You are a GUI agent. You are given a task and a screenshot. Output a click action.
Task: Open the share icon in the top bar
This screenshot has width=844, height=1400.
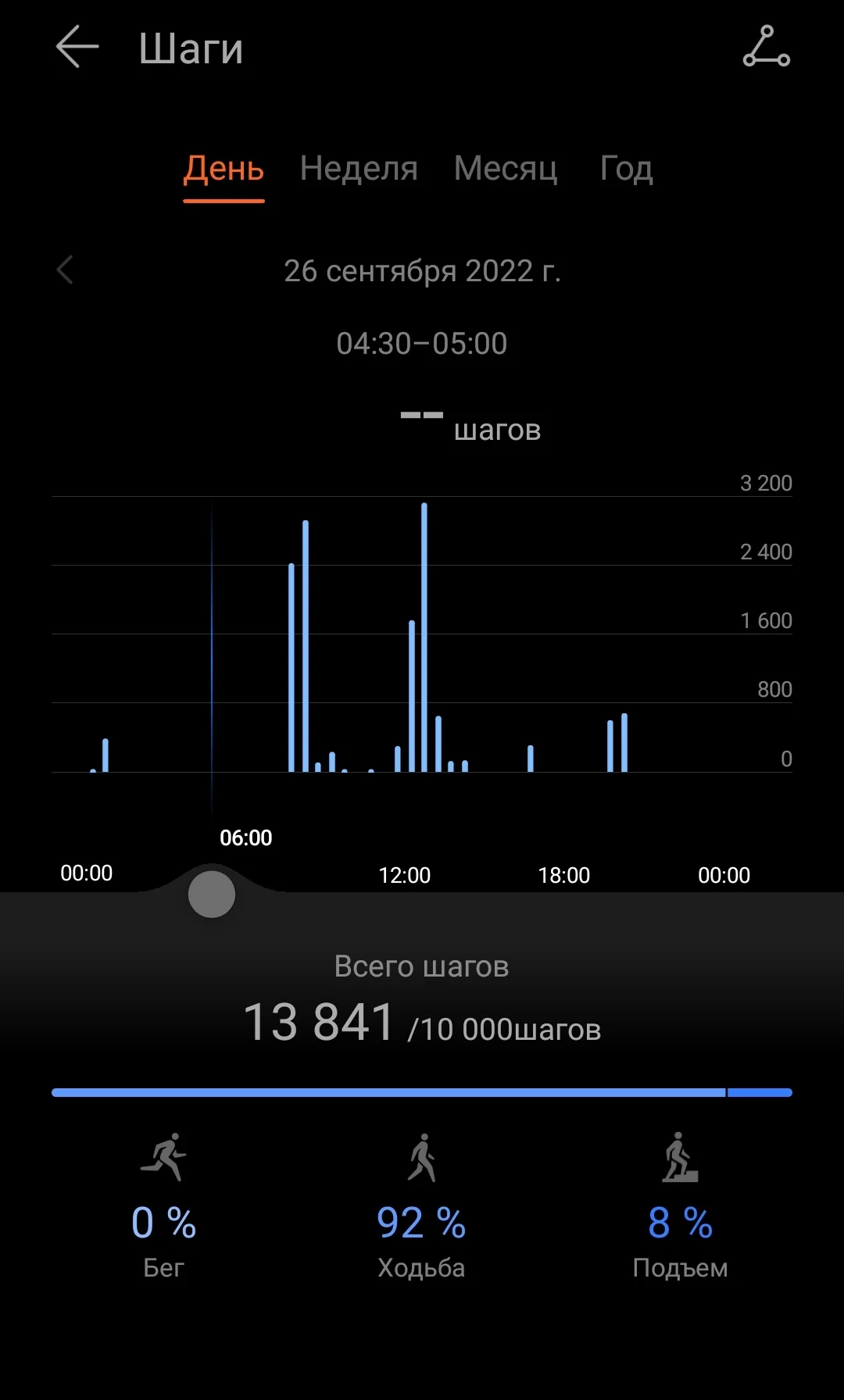(766, 47)
